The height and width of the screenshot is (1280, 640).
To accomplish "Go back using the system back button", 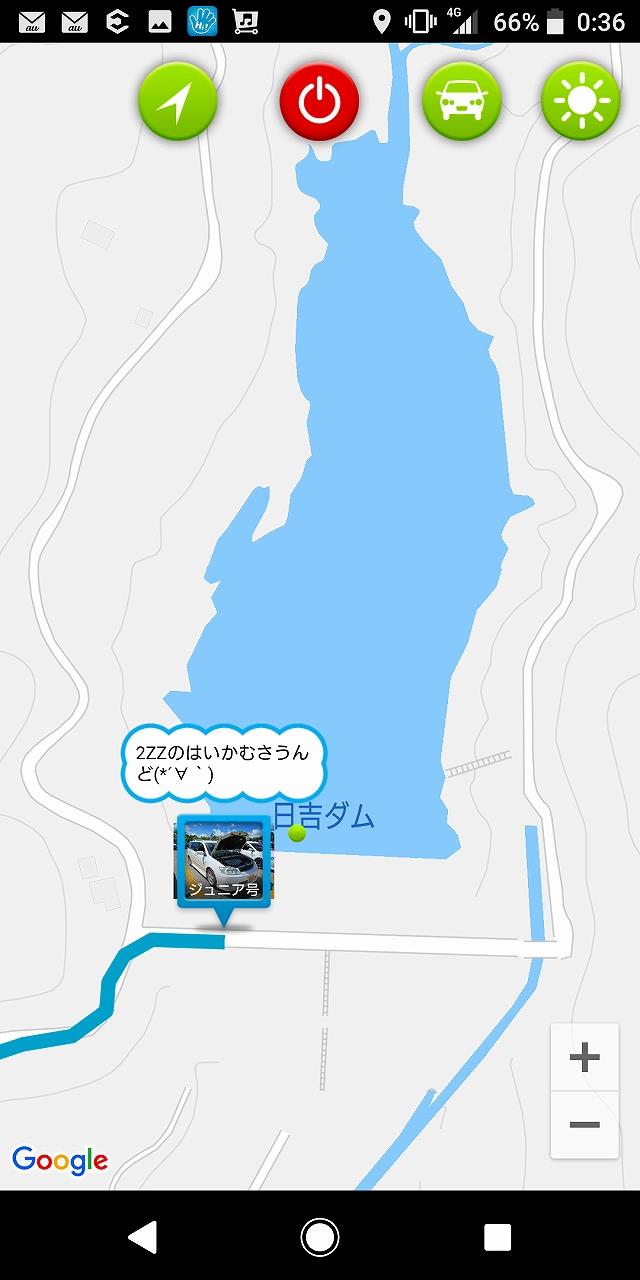I will (142, 1237).
